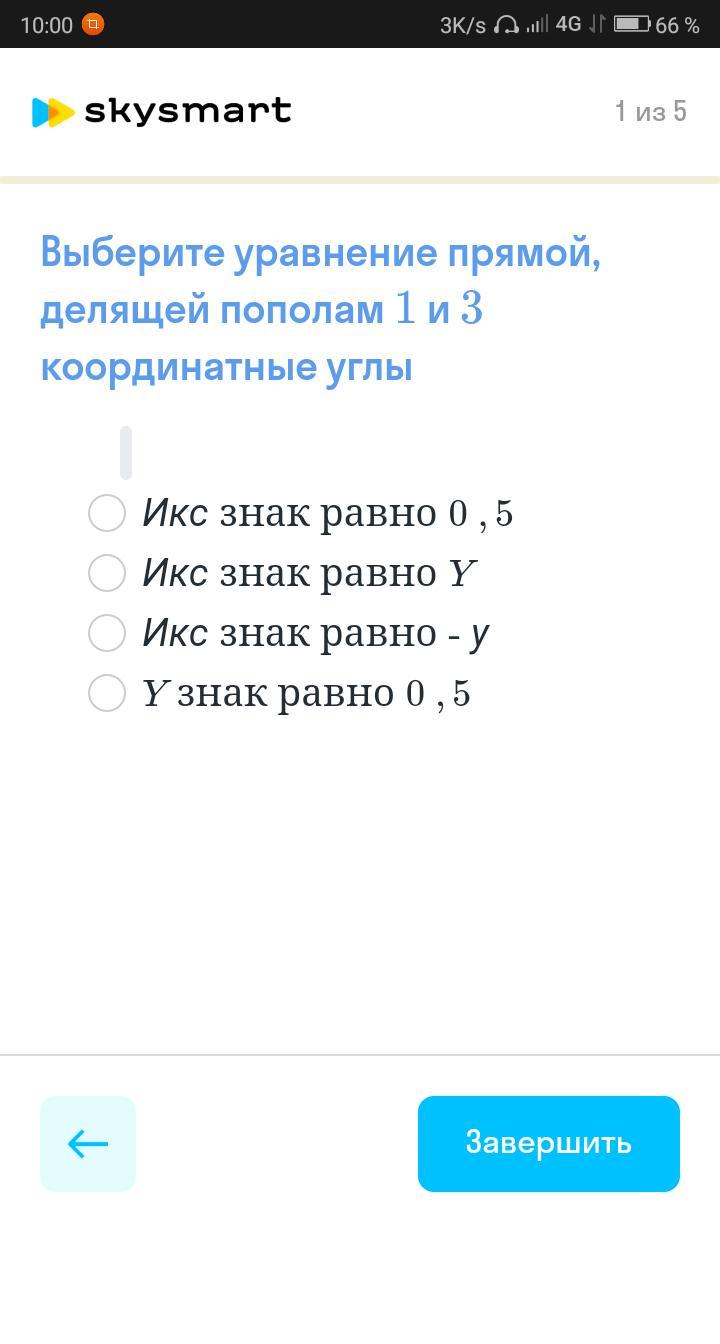
Task: Pick answer 'Икс знак равно - y'
Action: pyautogui.click(x=107, y=633)
